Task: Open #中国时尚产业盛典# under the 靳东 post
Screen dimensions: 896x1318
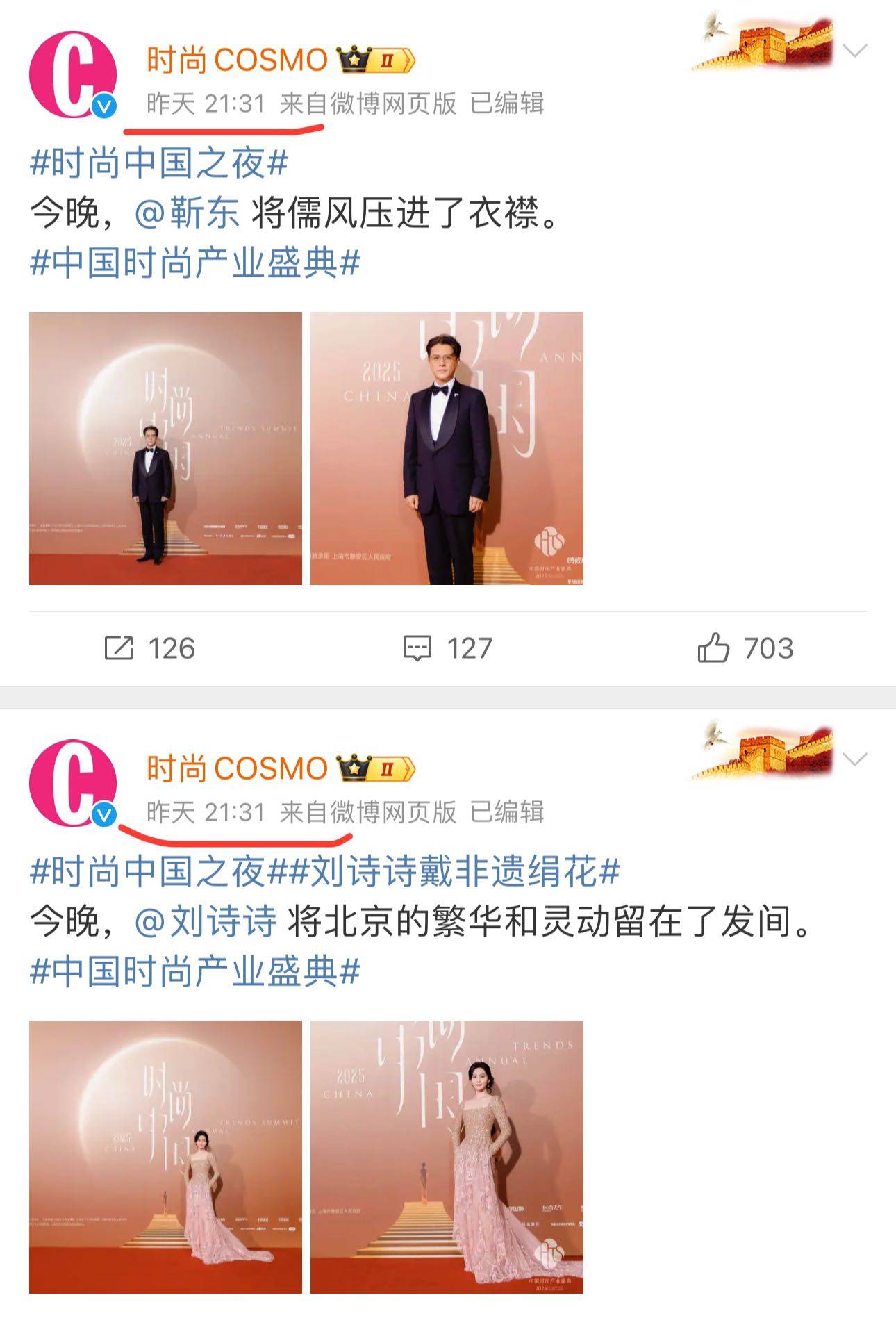Action: (x=195, y=263)
